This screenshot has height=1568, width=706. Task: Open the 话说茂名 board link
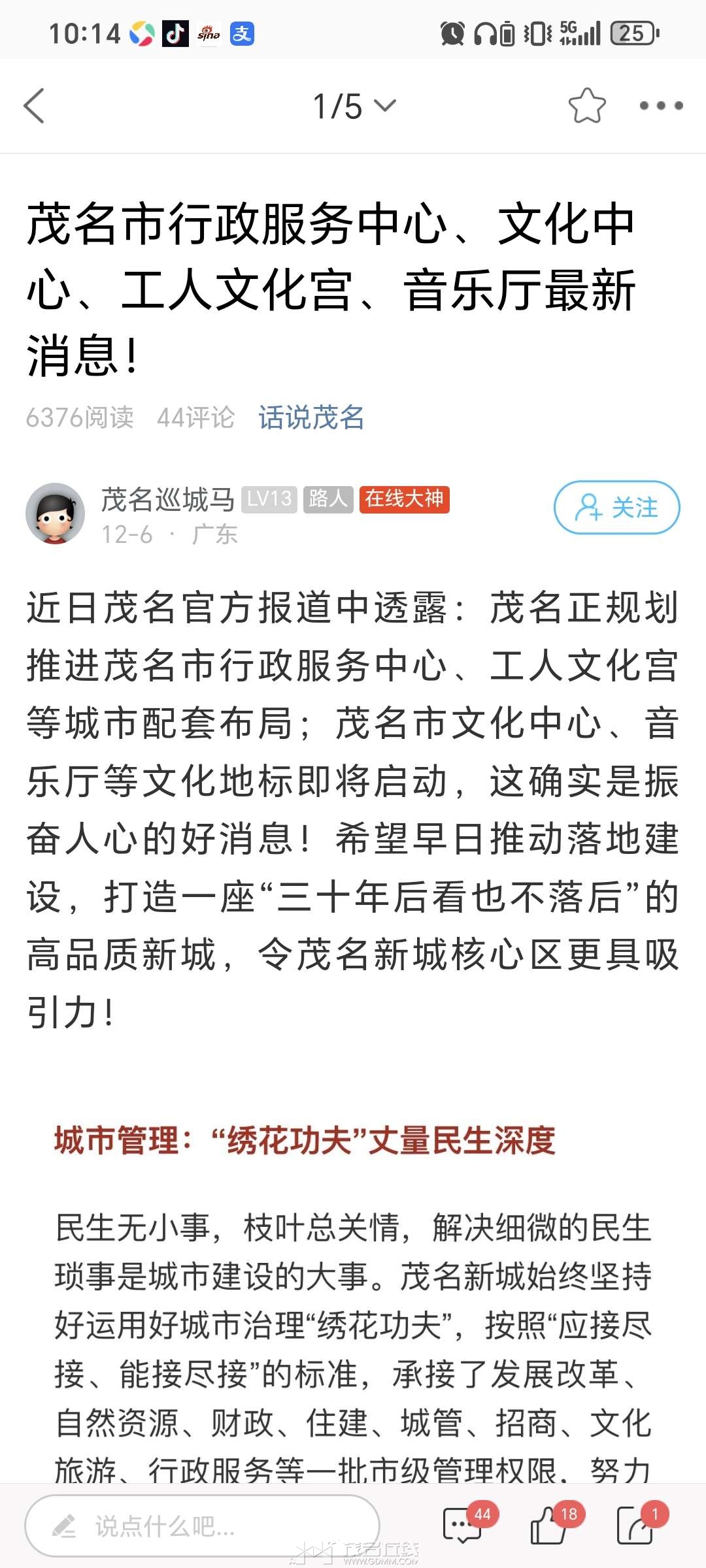tap(311, 417)
